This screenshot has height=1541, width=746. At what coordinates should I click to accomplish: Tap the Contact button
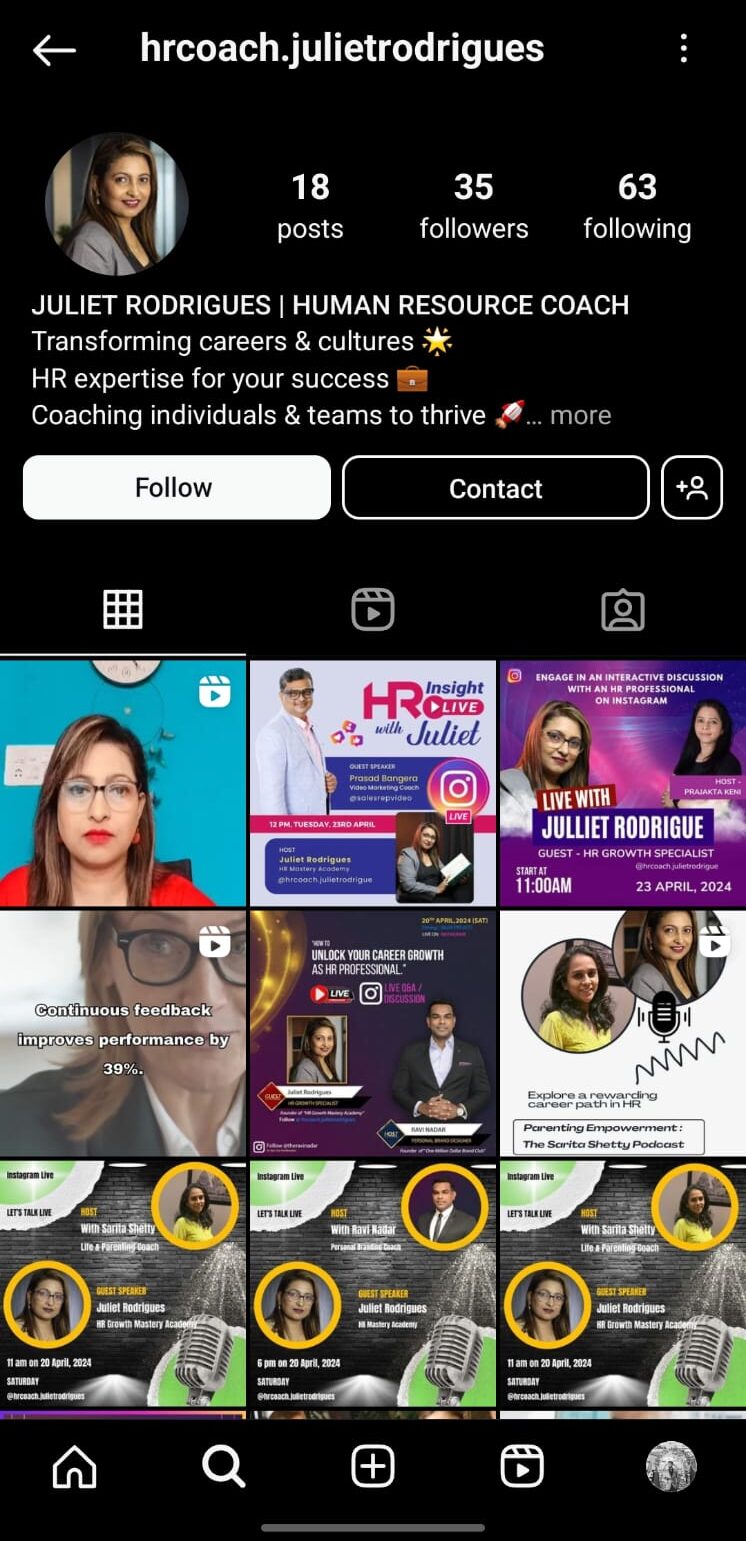tap(495, 488)
